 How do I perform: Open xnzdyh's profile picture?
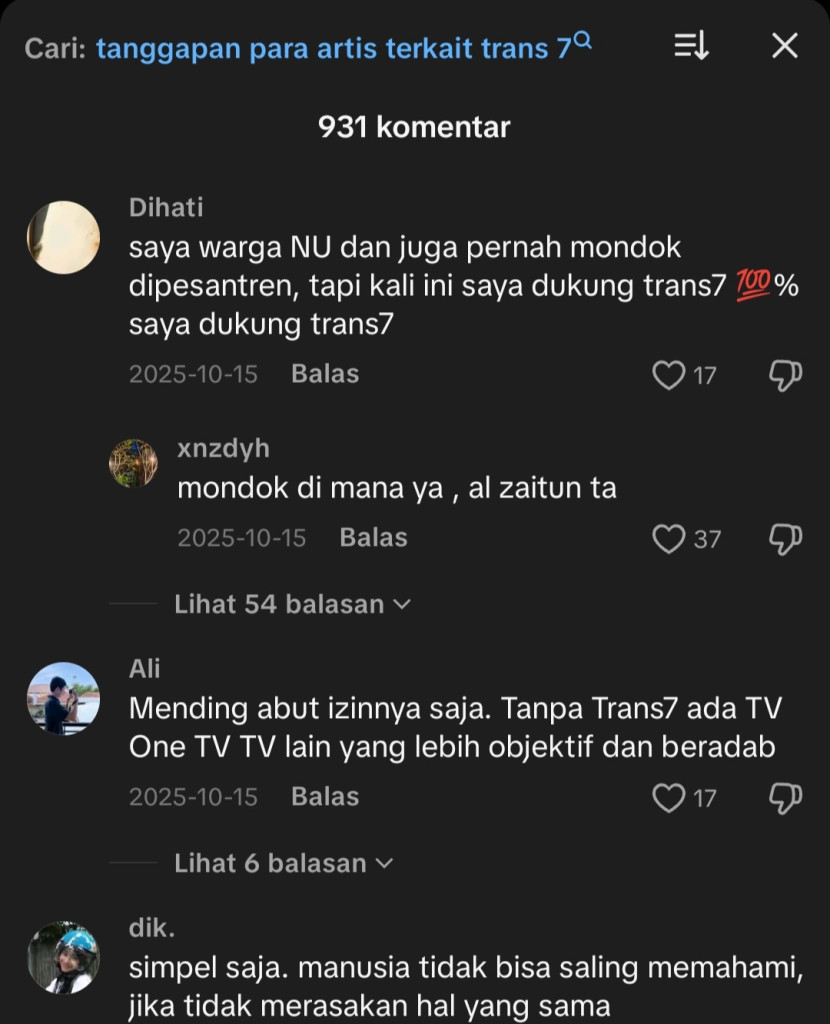click(133, 463)
